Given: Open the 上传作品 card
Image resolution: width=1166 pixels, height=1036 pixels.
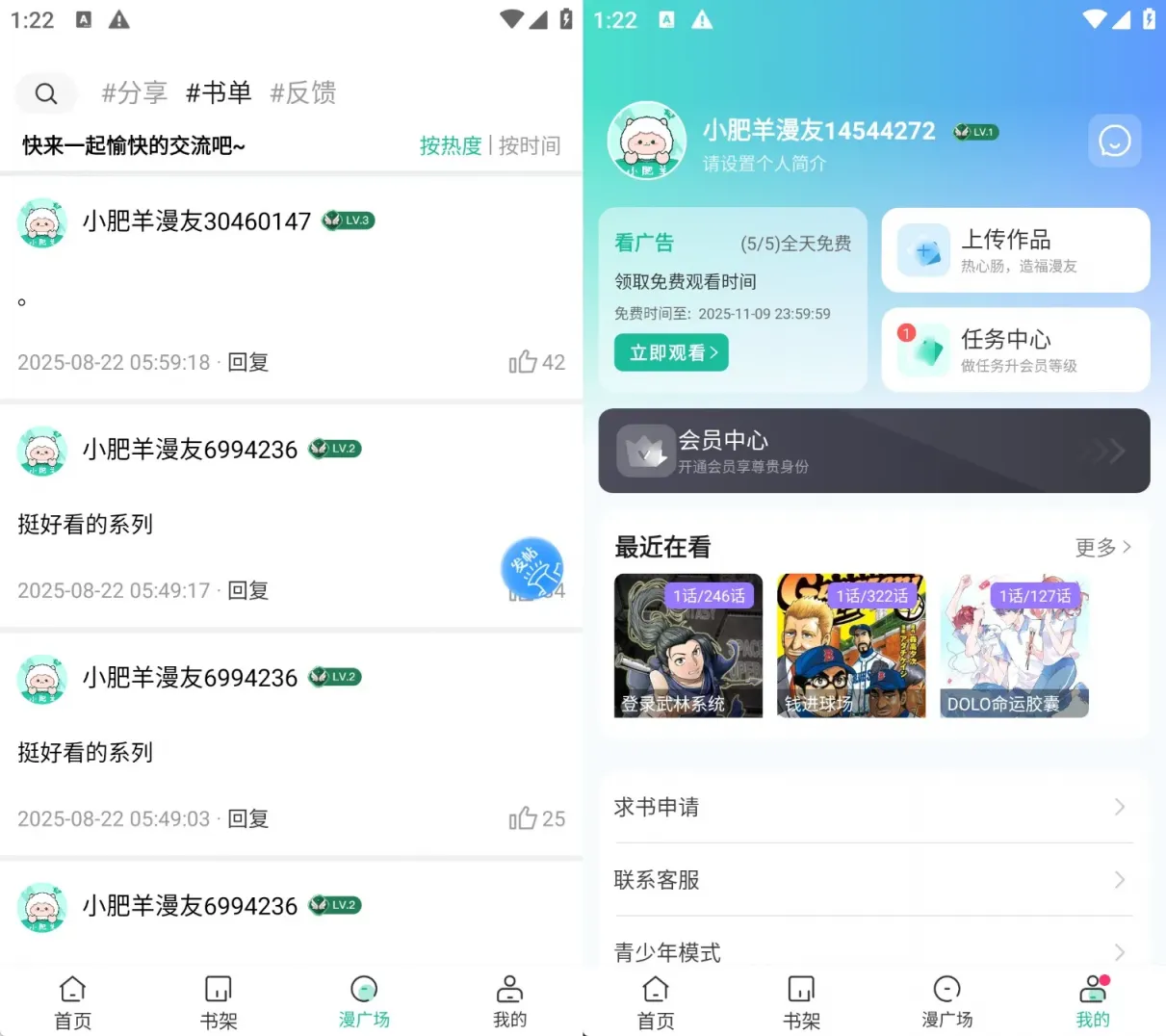Looking at the screenshot, I should click(1015, 250).
